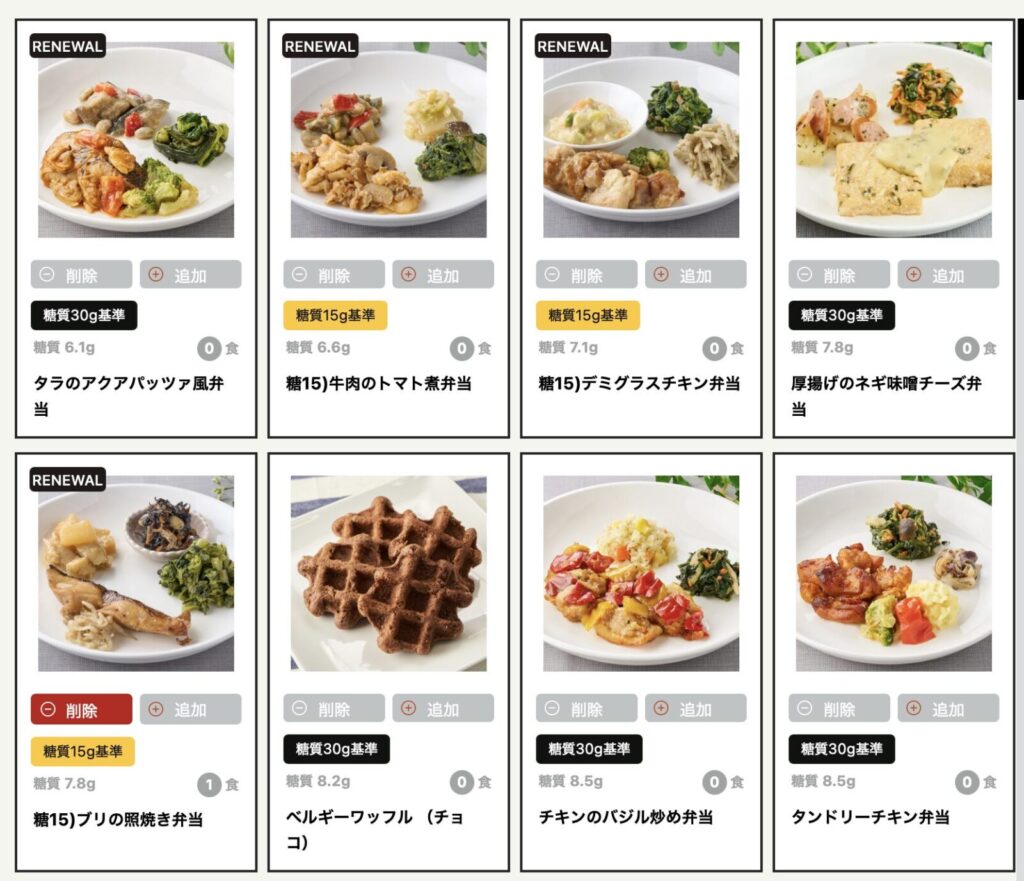
Task: Remove 糖15)ブリの照焼き弁当 with red 削除
Action: coord(81,710)
